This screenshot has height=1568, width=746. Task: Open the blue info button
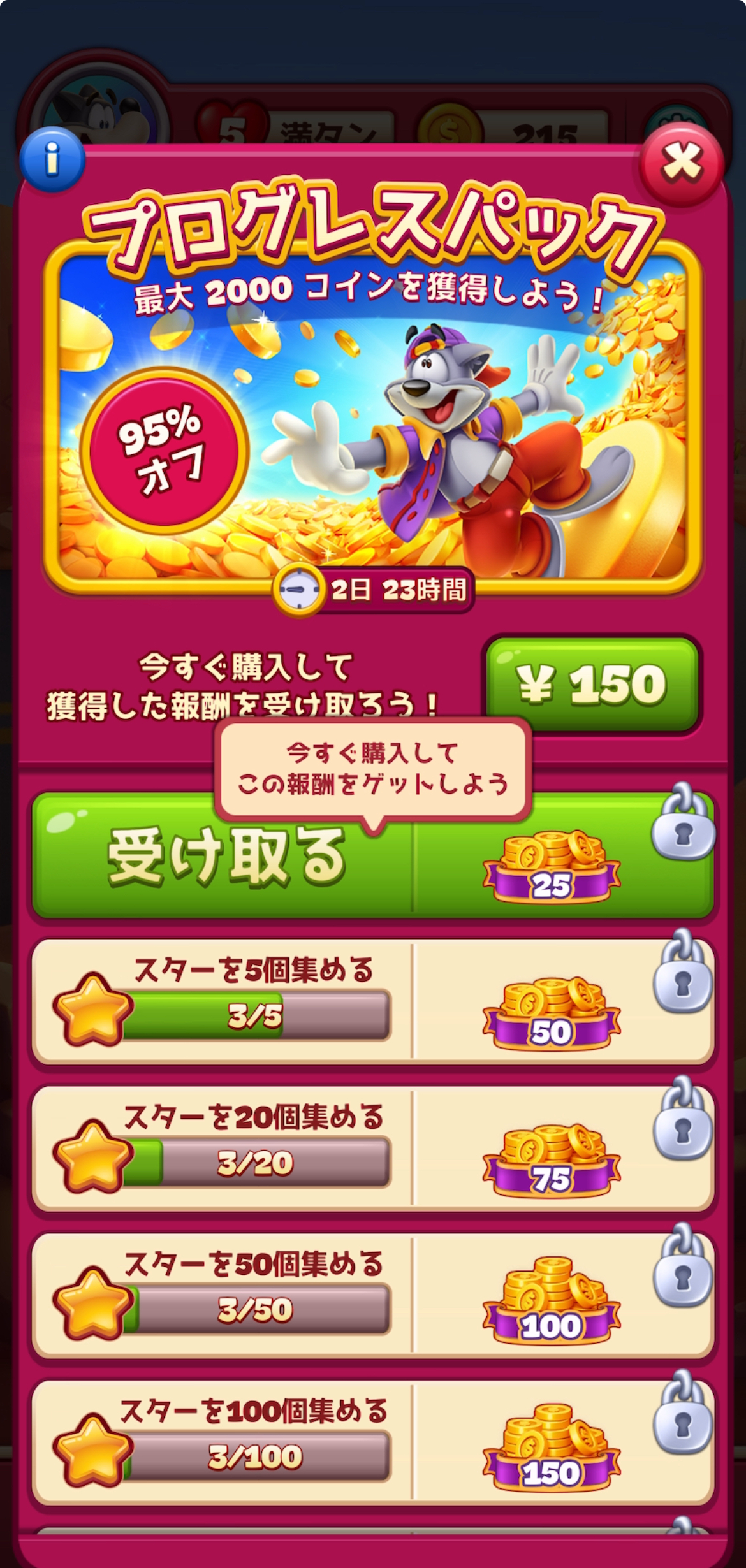[52, 159]
